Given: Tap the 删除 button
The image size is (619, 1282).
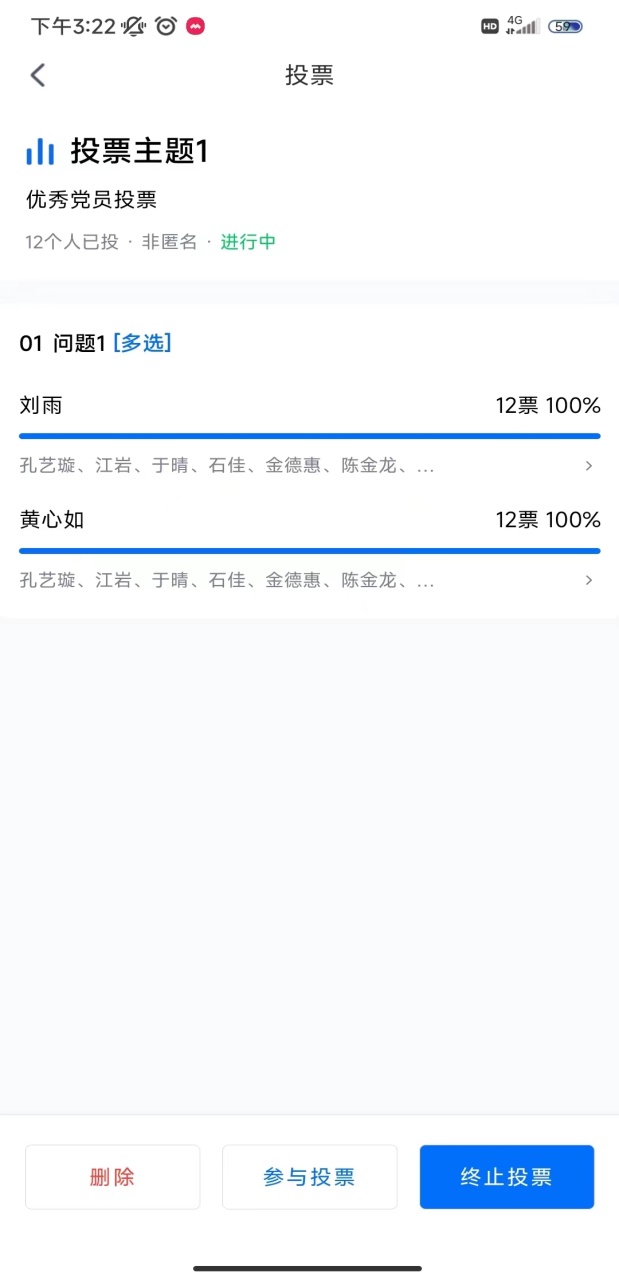Looking at the screenshot, I should pos(112,1177).
